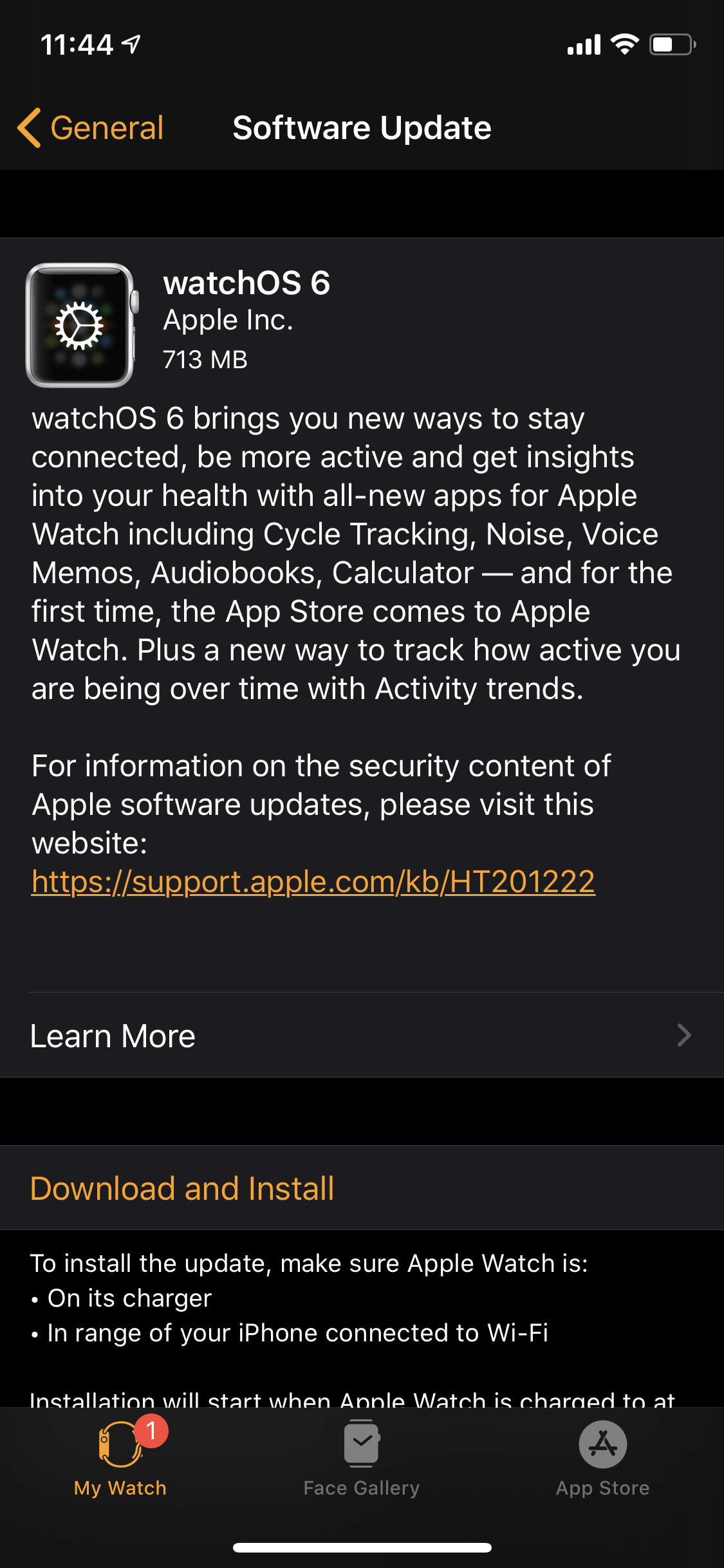Open the Learn More row
The width and height of the screenshot is (724, 1568).
pos(362,1036)
